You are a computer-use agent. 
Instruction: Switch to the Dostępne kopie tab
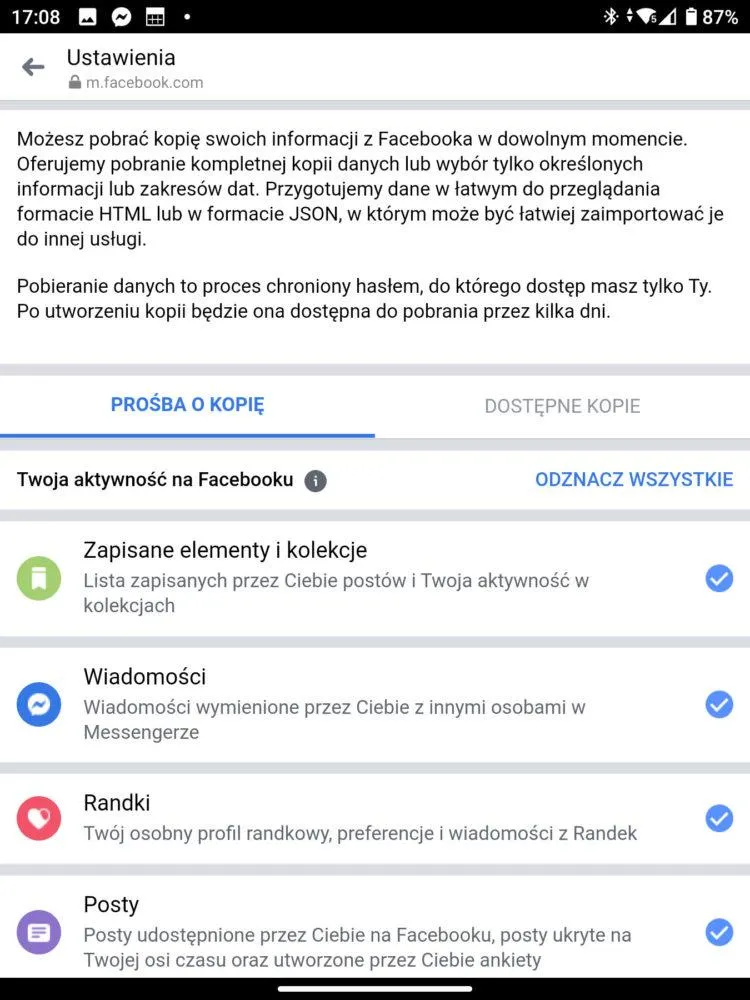tap(562, 406)
